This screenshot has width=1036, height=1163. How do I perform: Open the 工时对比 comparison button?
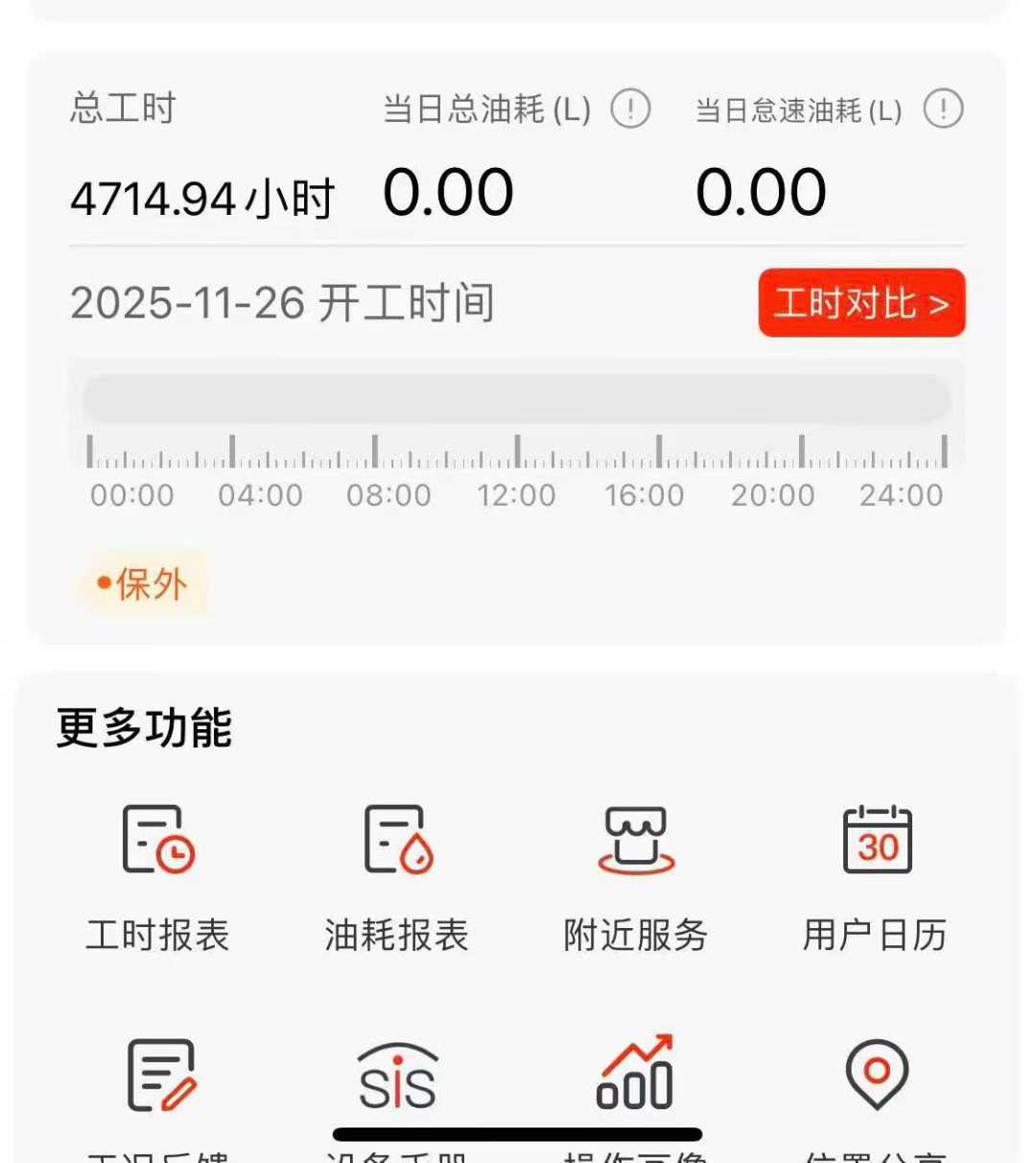861,303
